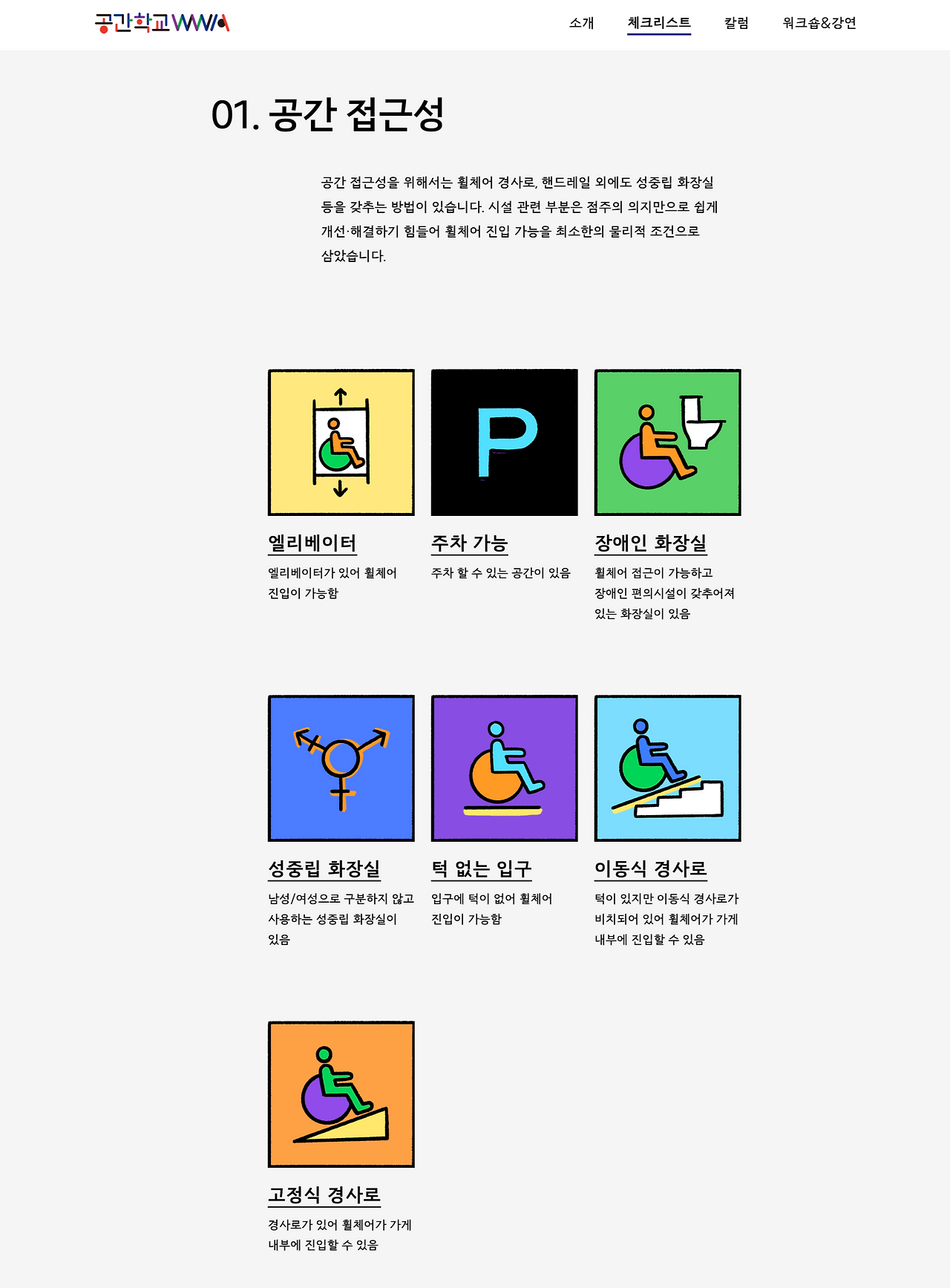This screenshot has width=950, height=1288.
Task: Open the 주차 가능 link
Action: coord(471,543)
